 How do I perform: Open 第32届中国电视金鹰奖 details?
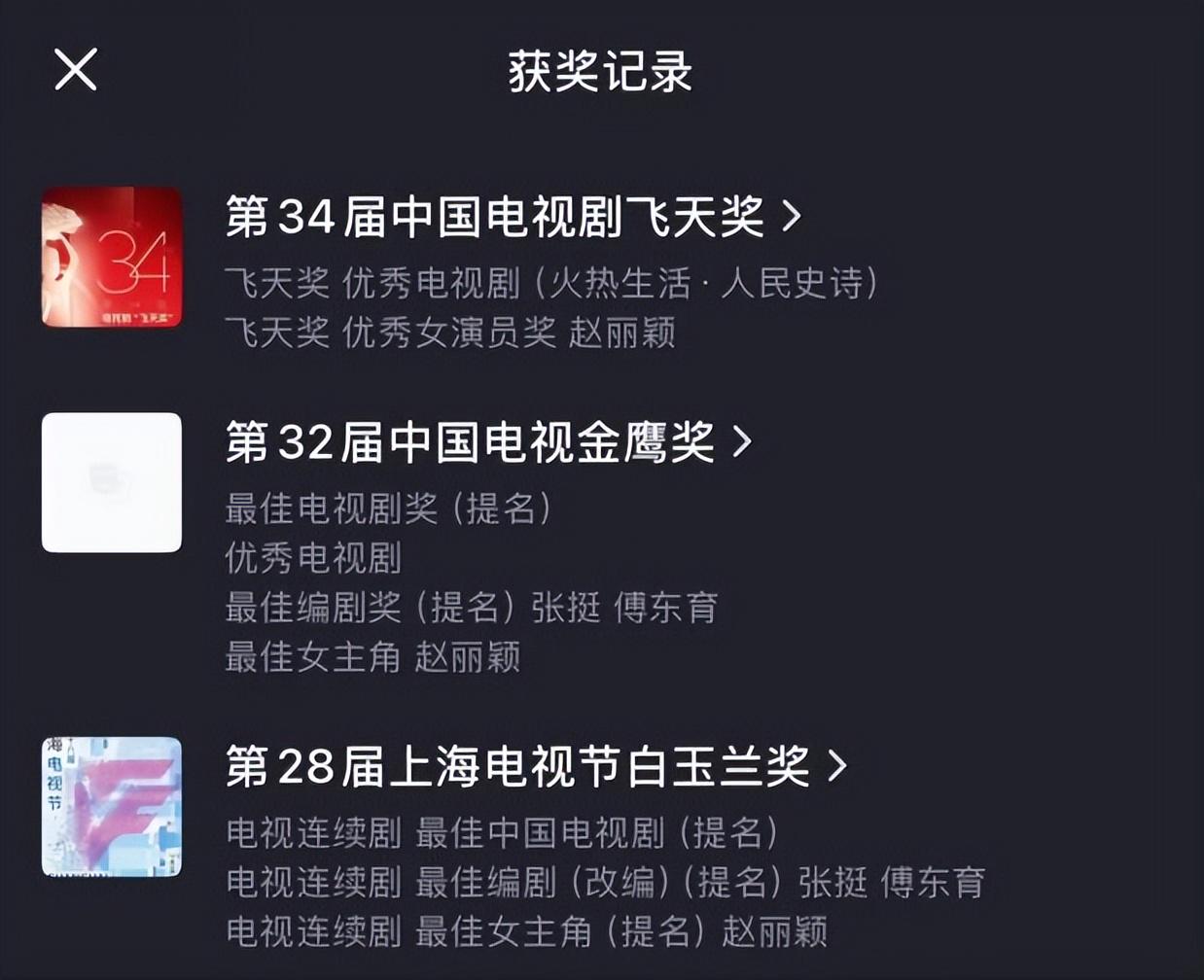click(x=488, y=442)
